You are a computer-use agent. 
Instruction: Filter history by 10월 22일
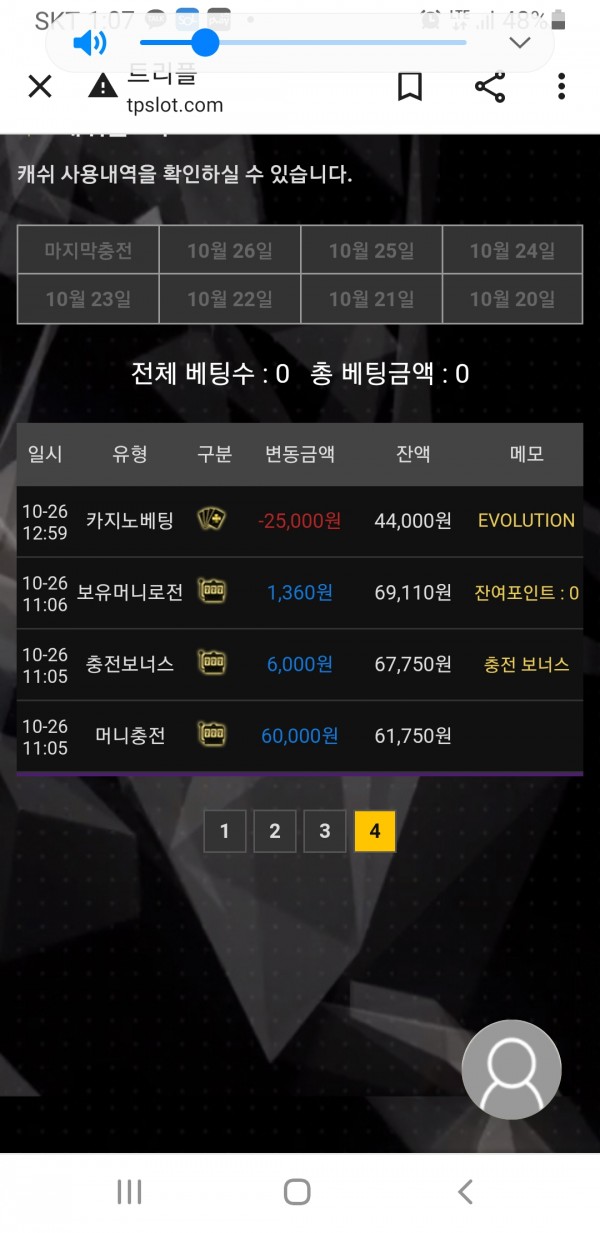(x=230, y=298)
